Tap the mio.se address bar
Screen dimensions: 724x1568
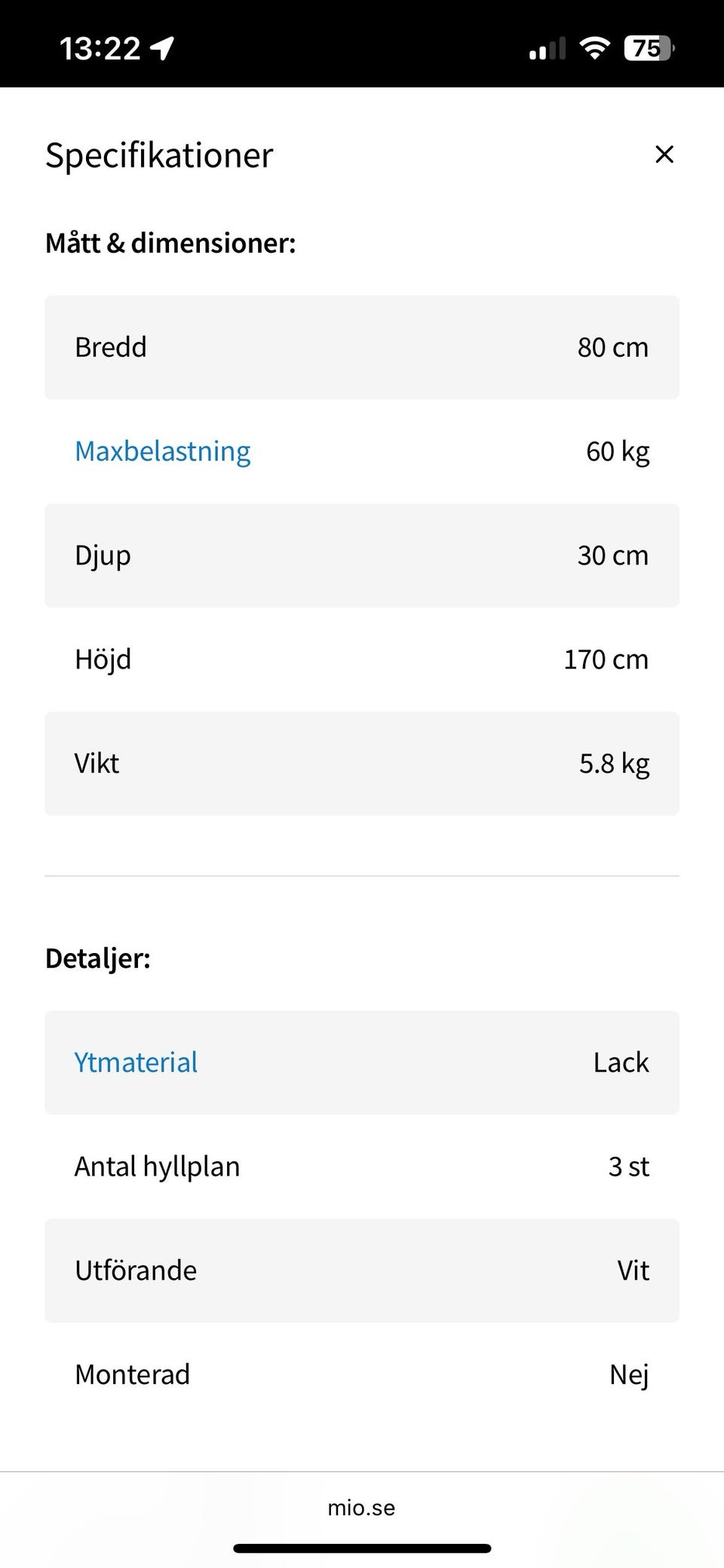(361, 1508)
